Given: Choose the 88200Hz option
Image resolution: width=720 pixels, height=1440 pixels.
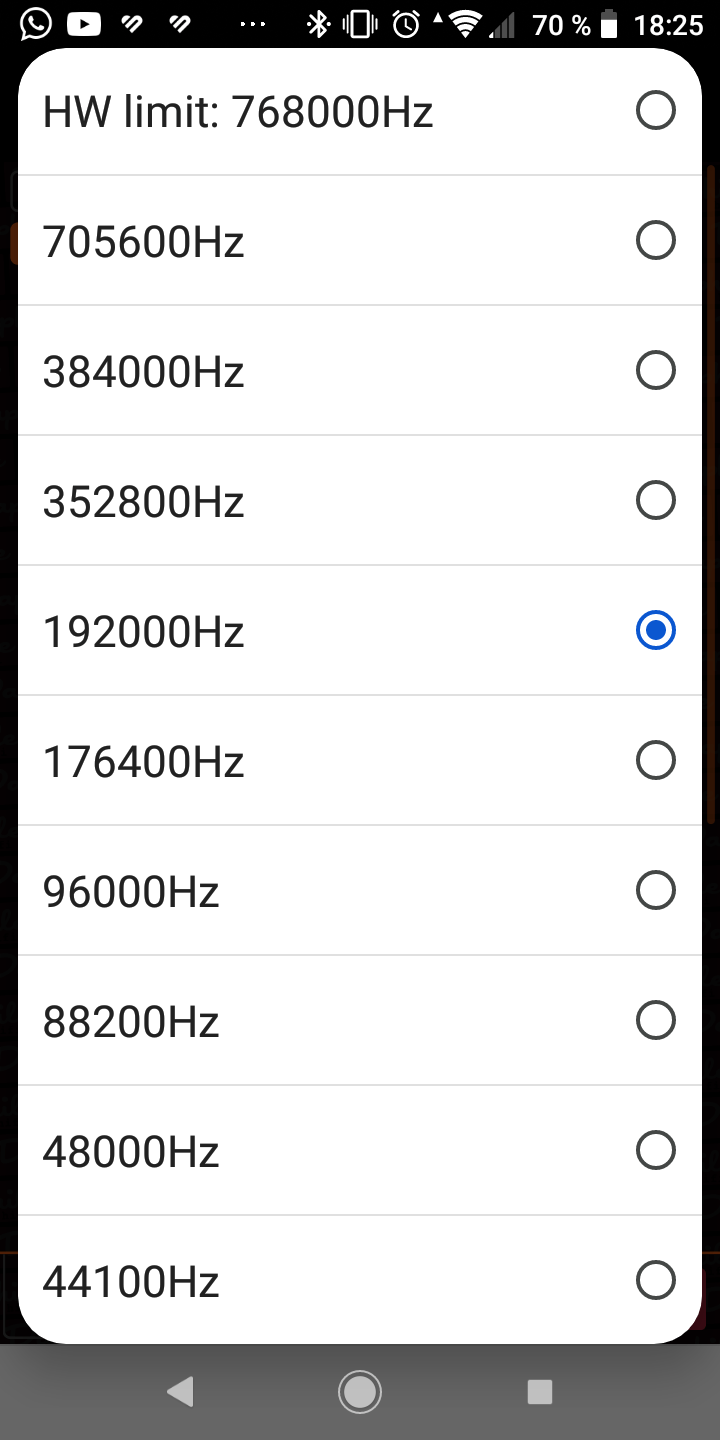Looking at the screenshot, I should pos(360,1020).
